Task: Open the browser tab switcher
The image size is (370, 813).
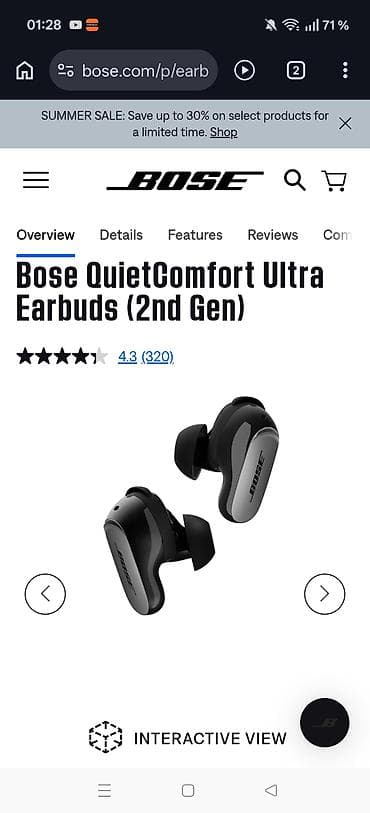Action: click(295, 71)
